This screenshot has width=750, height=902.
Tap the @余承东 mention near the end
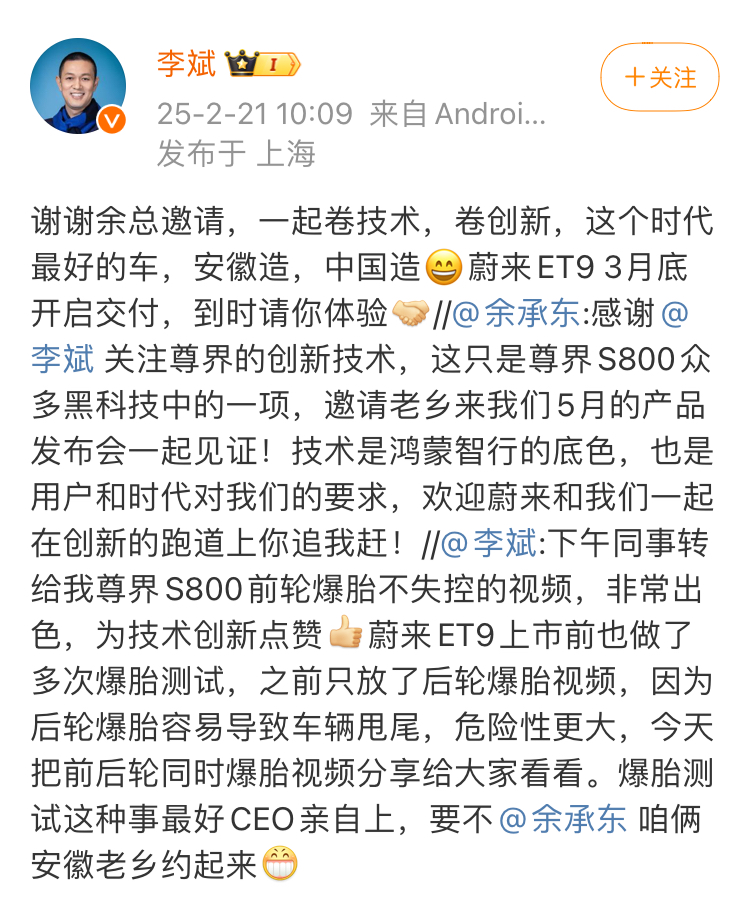562,819
